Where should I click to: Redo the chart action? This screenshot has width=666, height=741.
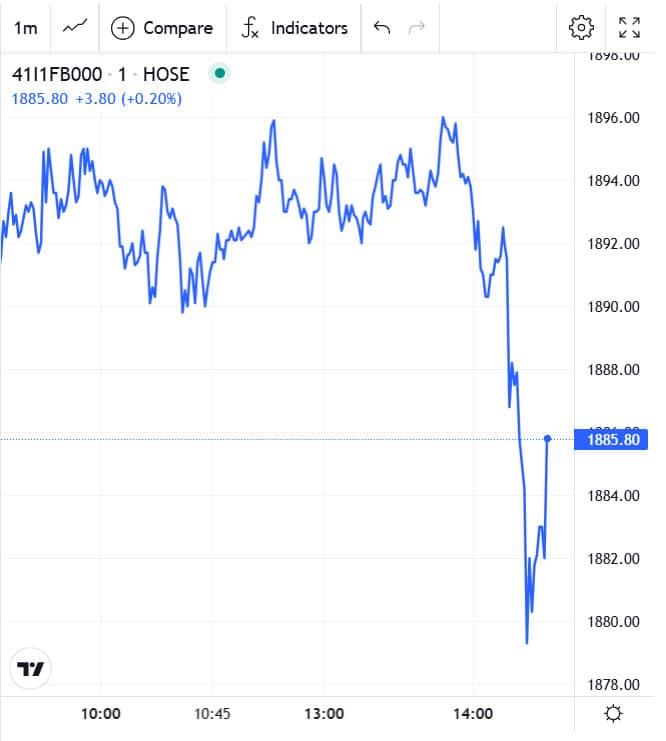[417, 27]
